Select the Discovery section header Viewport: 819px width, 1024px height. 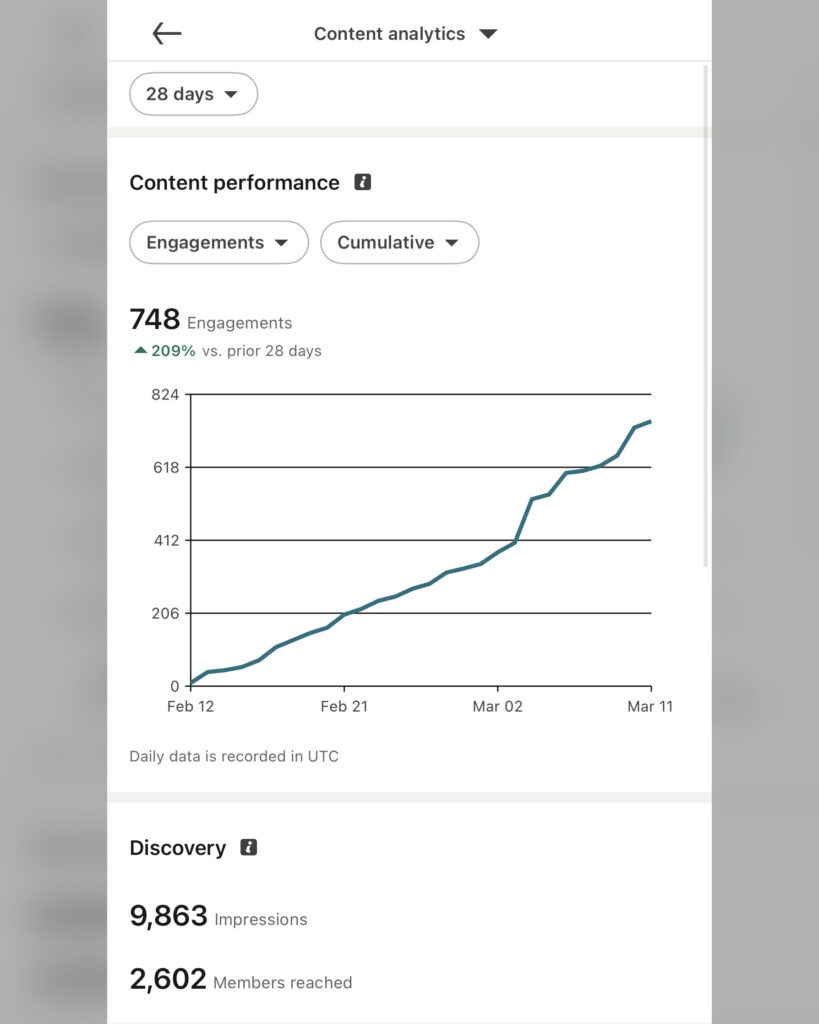(178, 847)
